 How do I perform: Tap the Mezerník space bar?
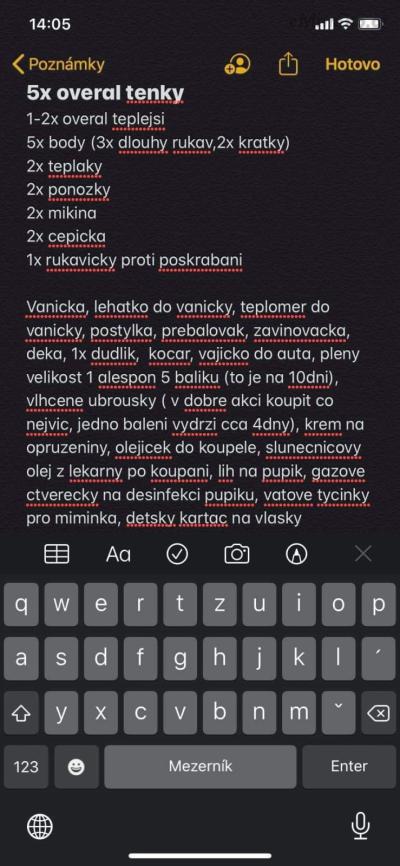(x=200, y=767)
